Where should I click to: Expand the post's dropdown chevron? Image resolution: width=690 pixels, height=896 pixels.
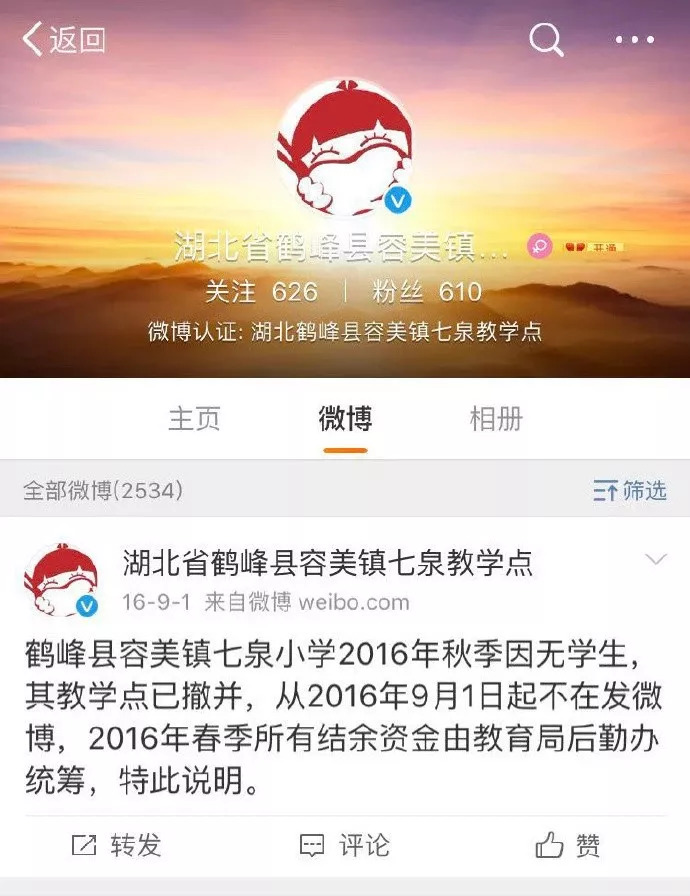656,559
